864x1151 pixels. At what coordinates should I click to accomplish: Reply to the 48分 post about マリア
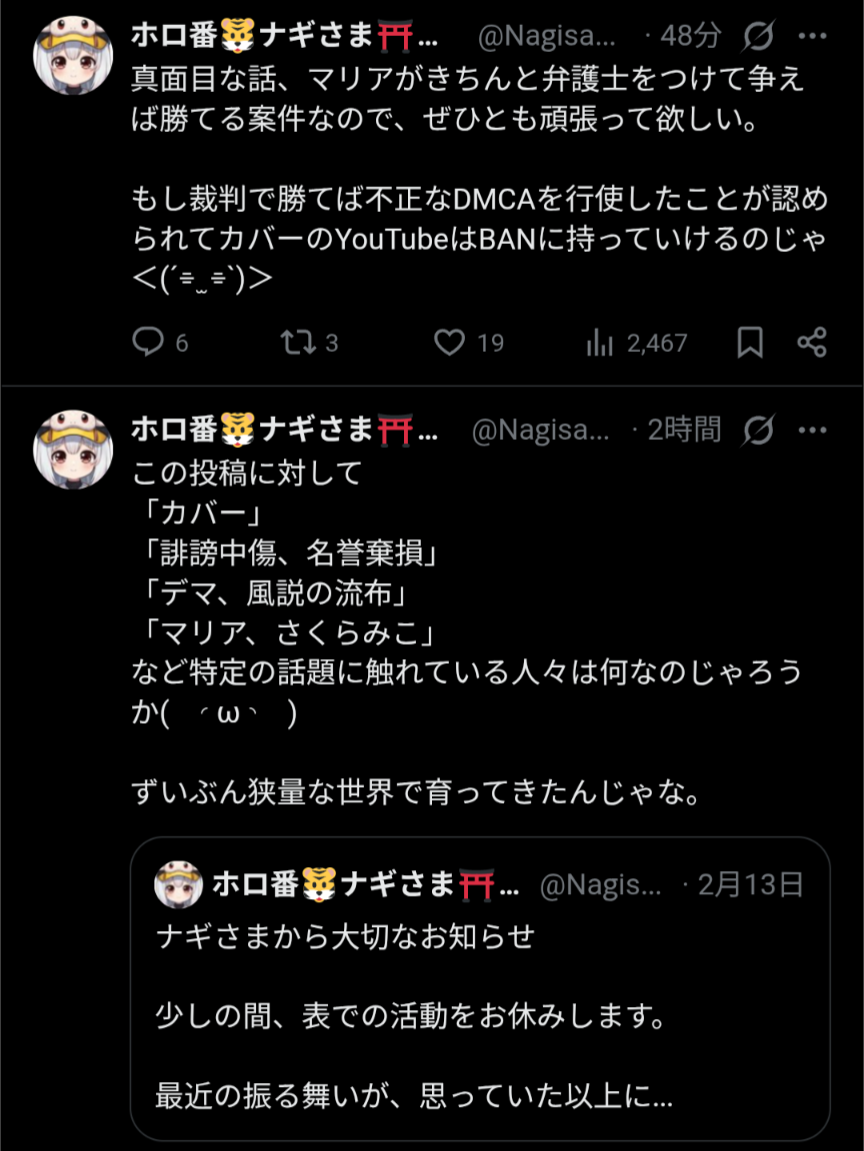(x=148, y=343)
